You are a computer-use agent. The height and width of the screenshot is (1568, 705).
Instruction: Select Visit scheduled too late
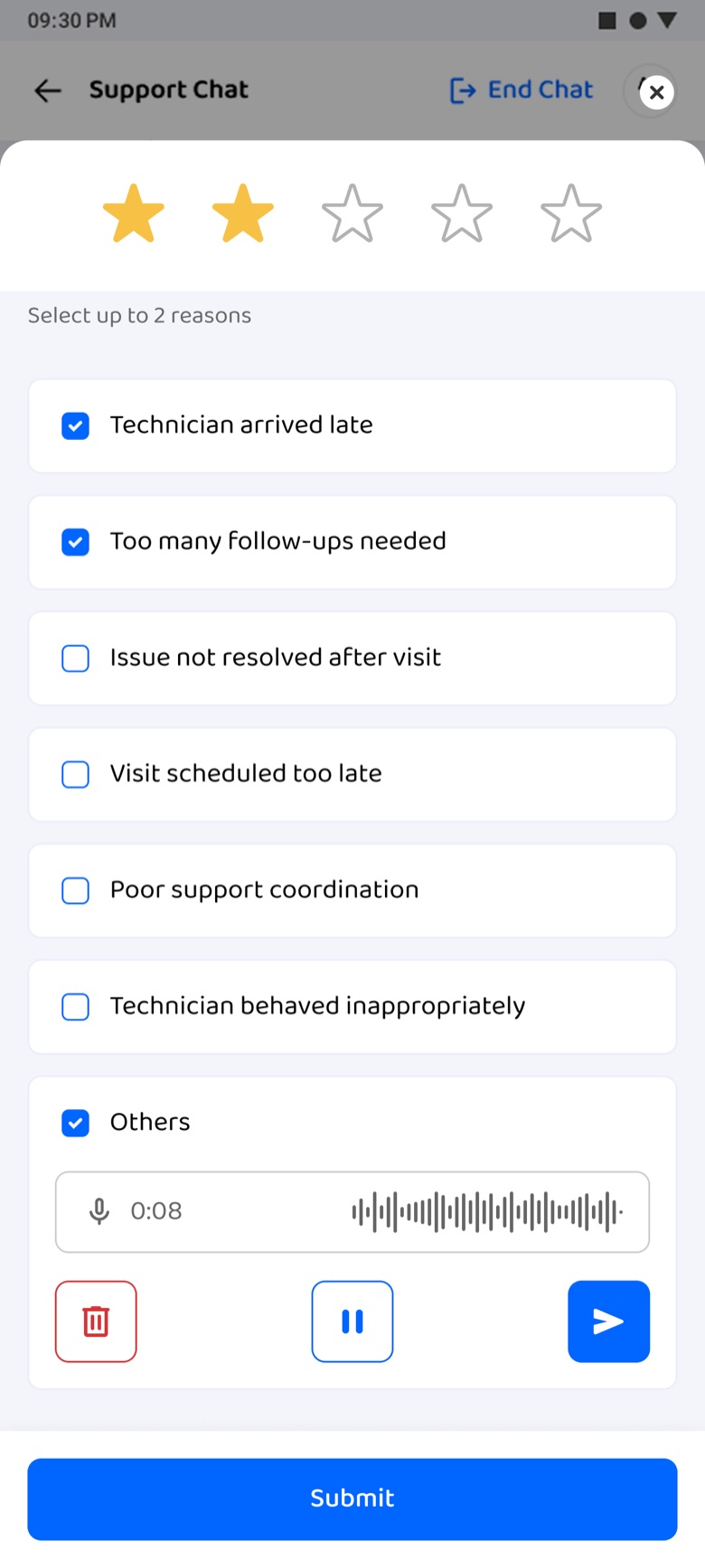tap(75, 774)
